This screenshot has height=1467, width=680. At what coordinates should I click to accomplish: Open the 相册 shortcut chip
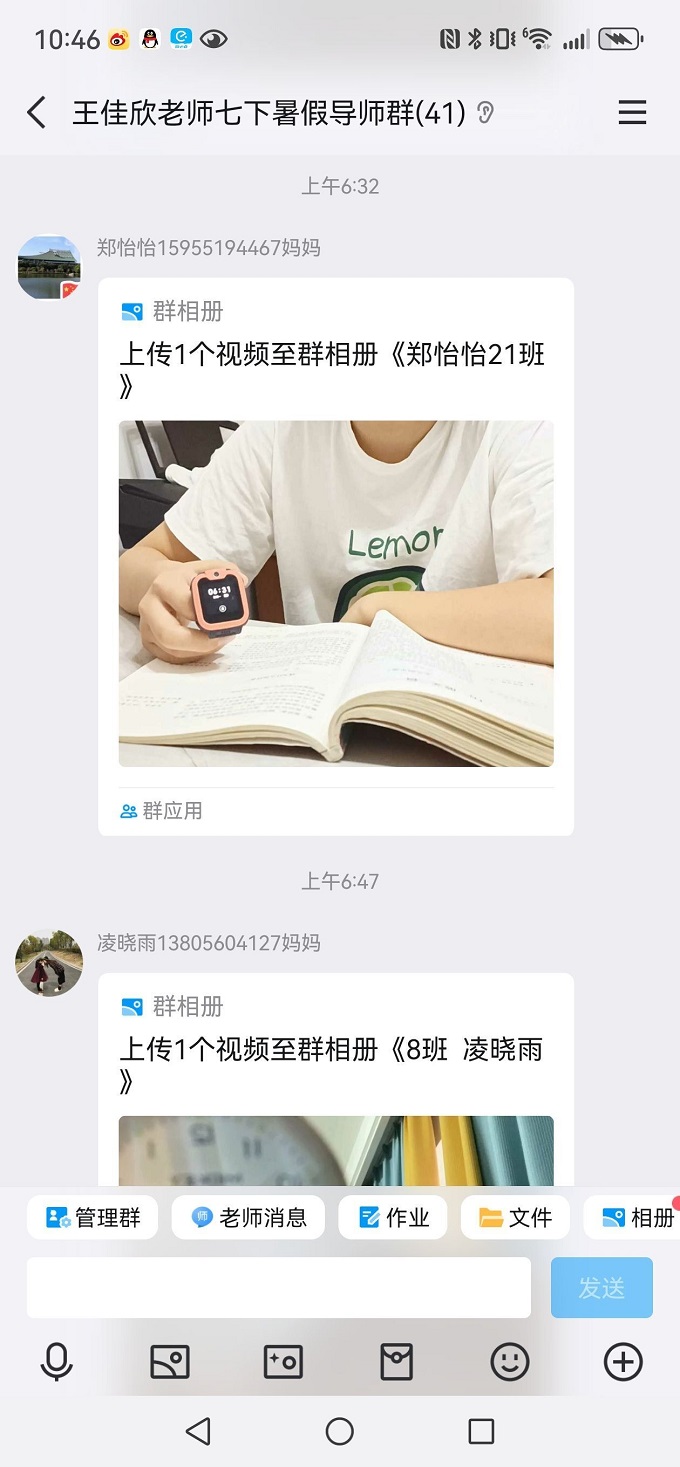[637, 1217]
